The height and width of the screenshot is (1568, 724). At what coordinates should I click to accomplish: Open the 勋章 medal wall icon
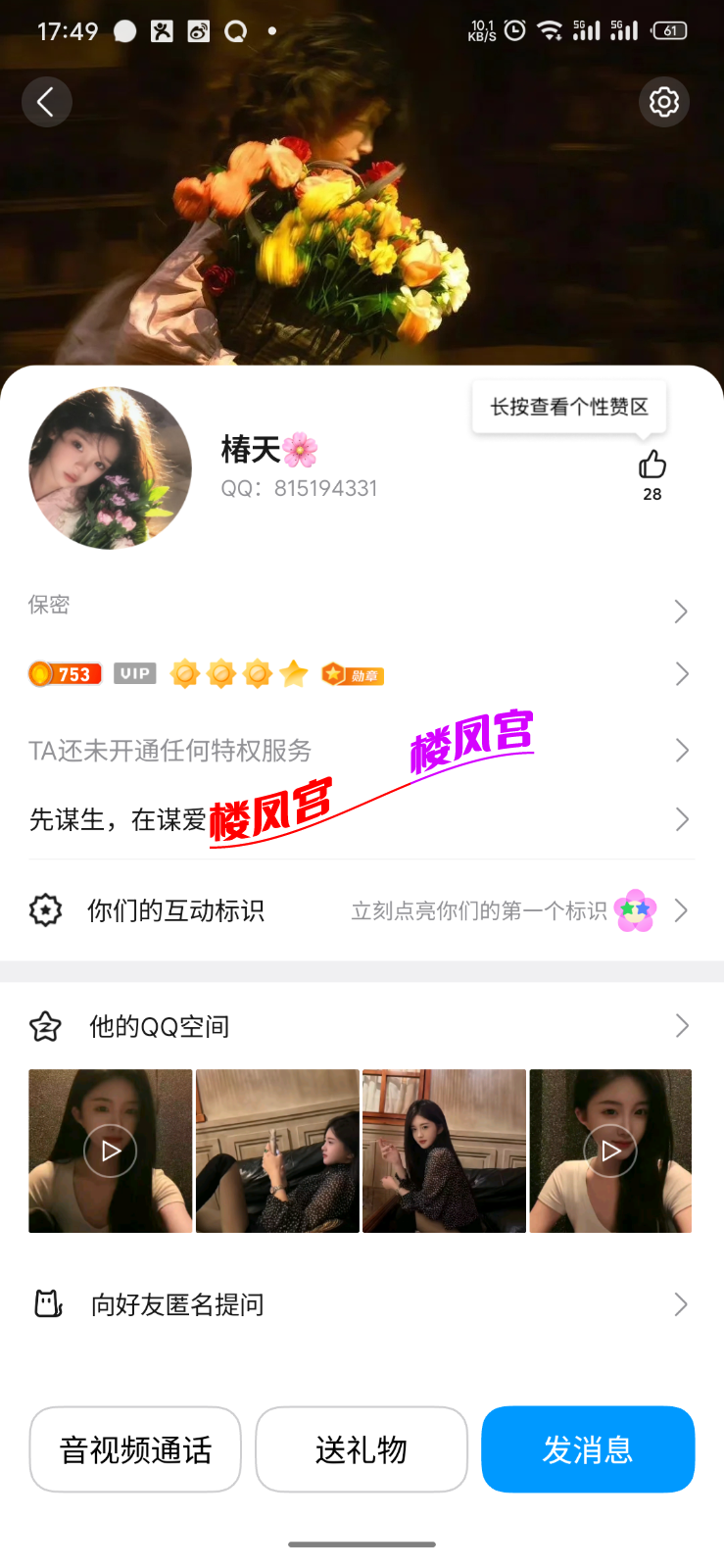point(352,673)
